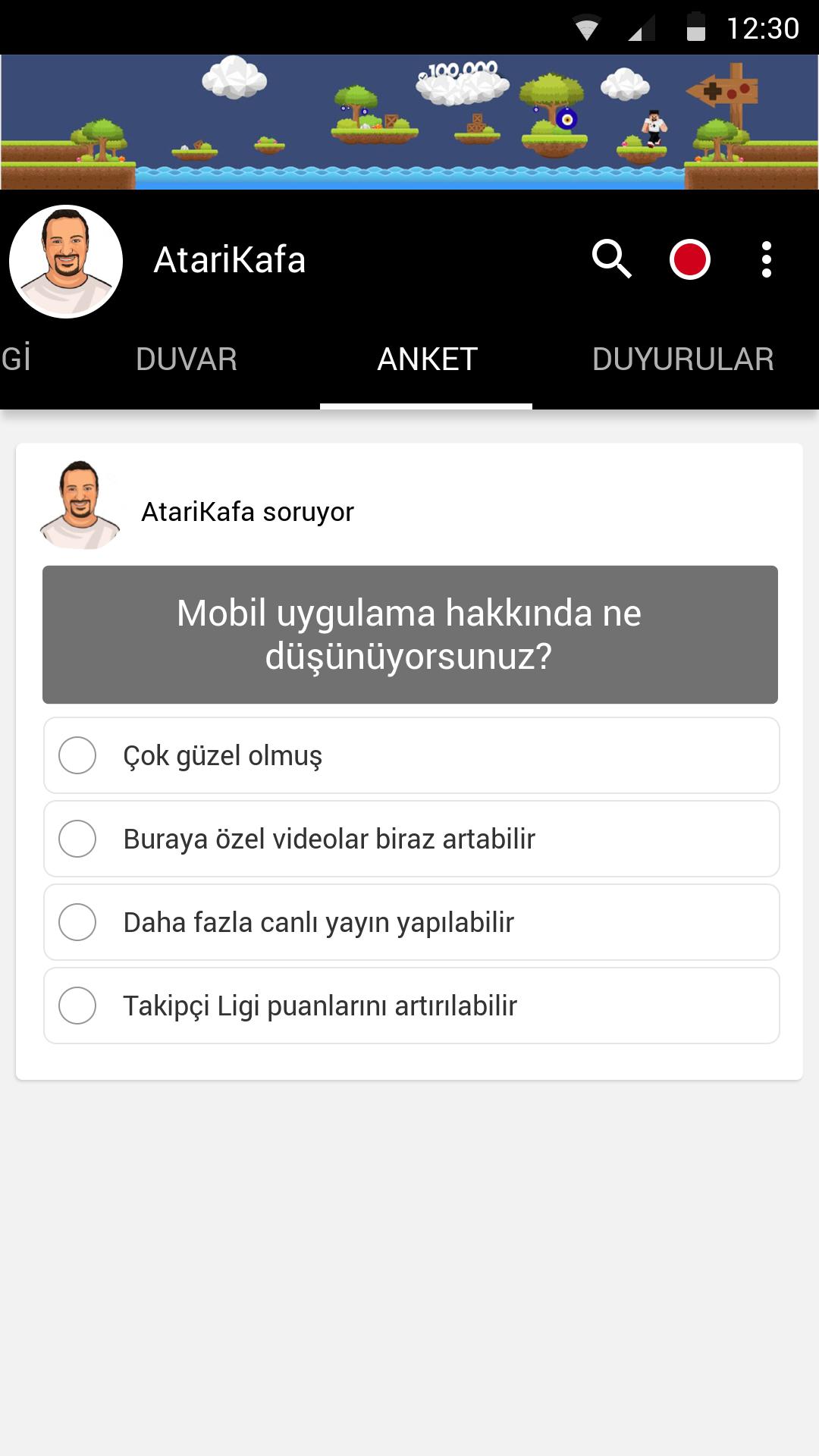Switch to the DUVAR tab
The height and width of the screenshot is (1456, 819).
tap(187, 359)
